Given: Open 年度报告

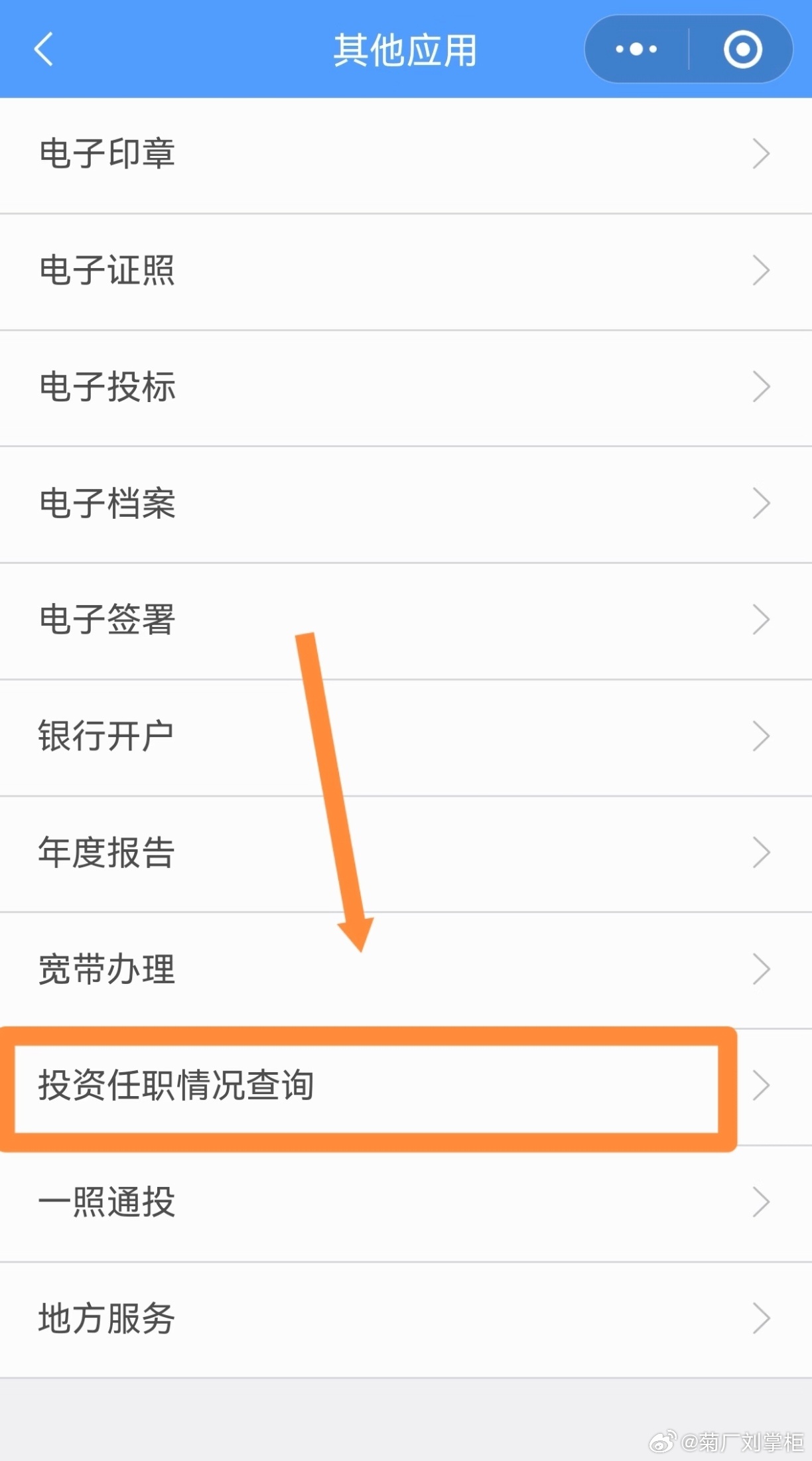Looking at the screenshot, I should 406,854.
